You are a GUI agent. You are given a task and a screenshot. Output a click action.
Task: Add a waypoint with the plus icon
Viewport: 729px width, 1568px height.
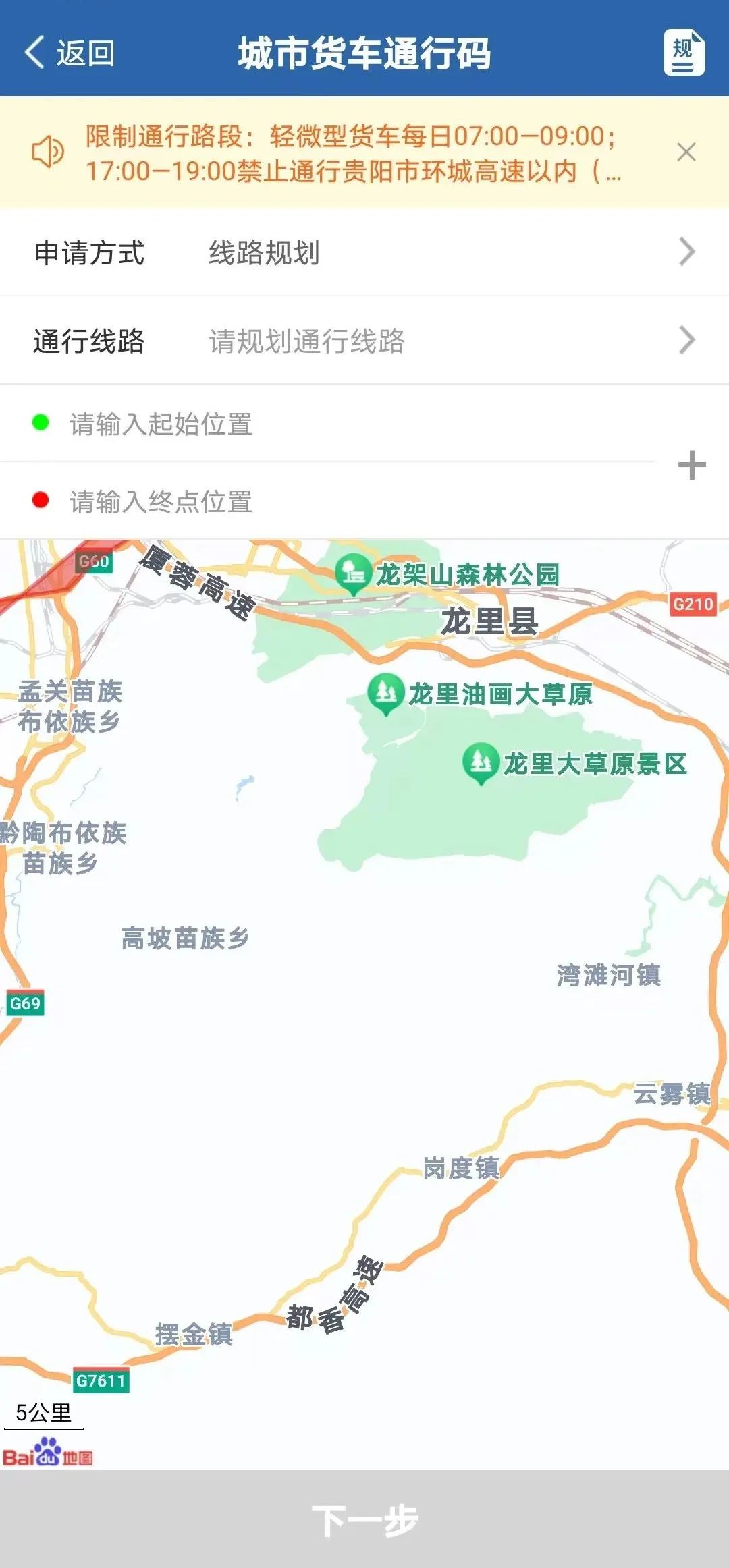tap(692, 466)
